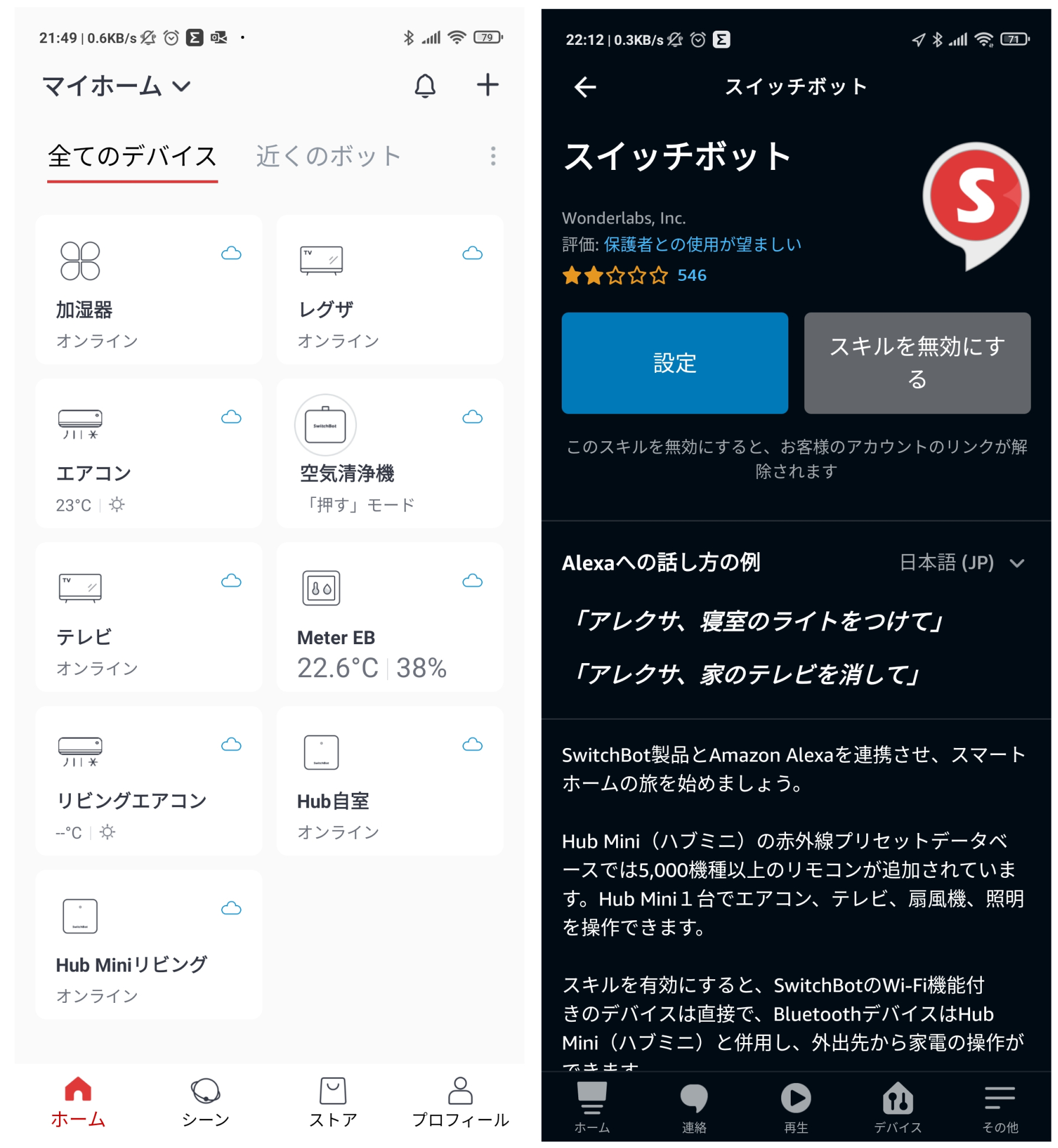Image resolution: width=1058 pixels, height=1148 pixels.
Task: Switch to the シーン tab
Action: click(205, 1102)
